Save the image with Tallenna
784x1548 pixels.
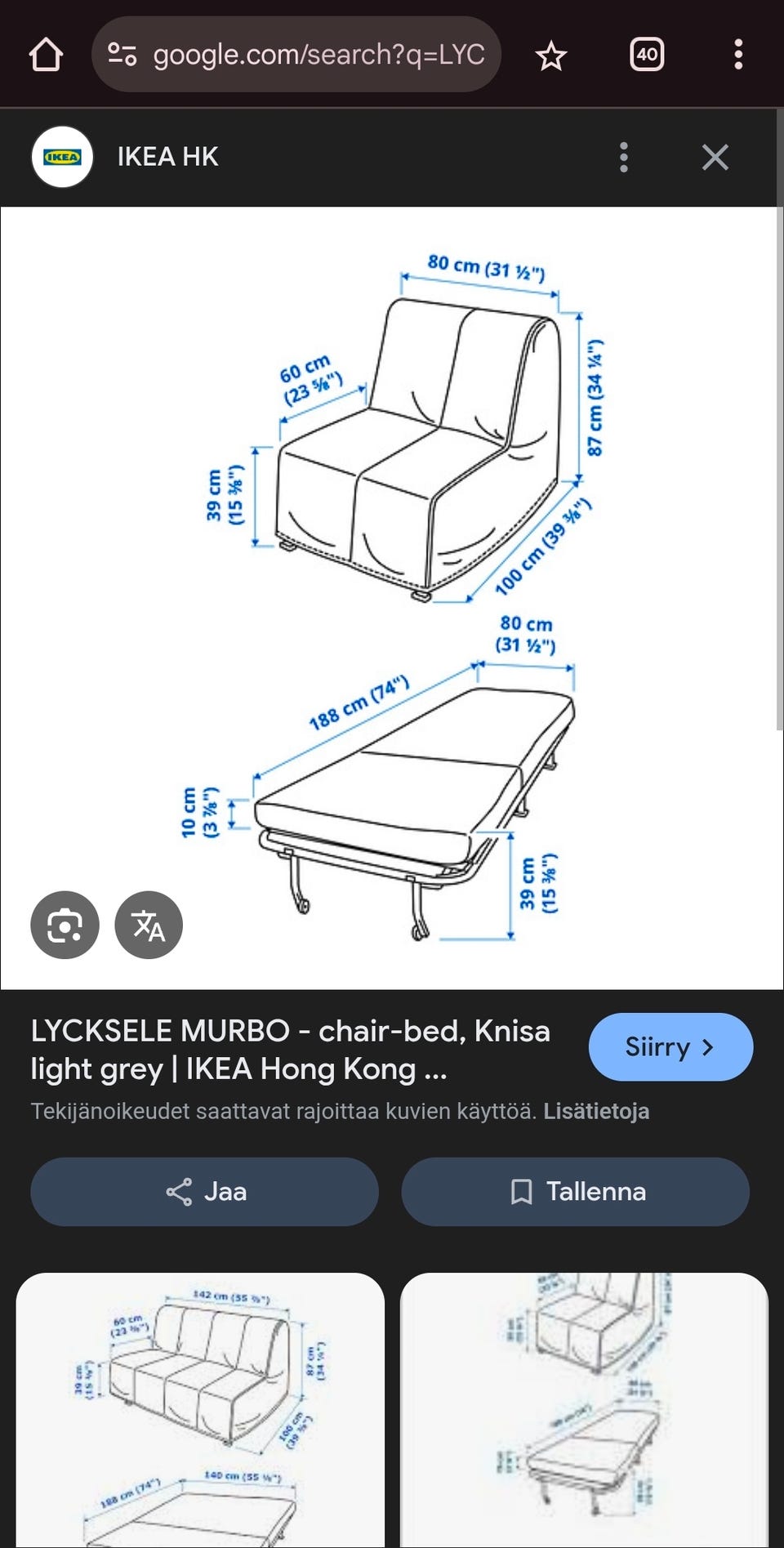576,1191
